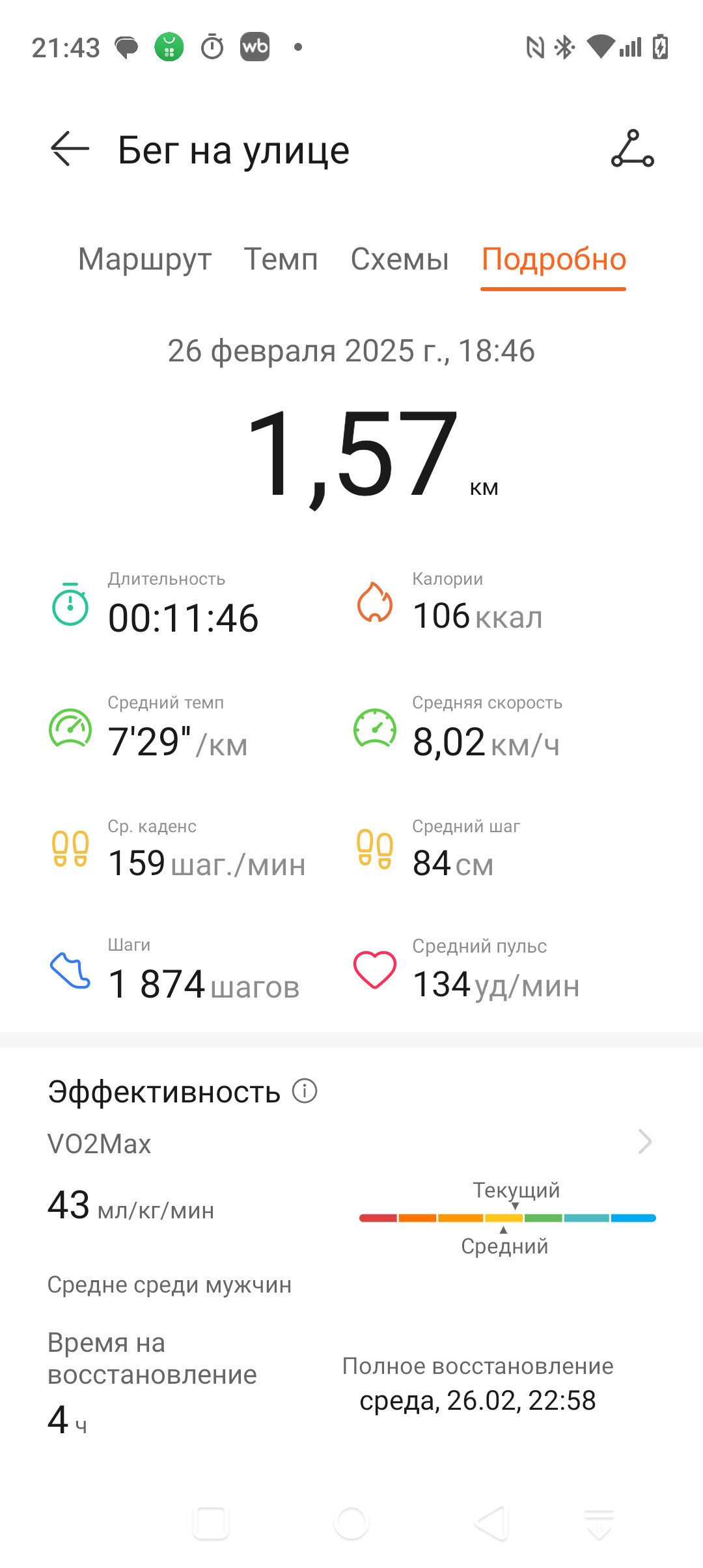Viewport: 703px width, 1568px height.
Task: Select the Подробно tab
Action: click(x=553, y=259)
